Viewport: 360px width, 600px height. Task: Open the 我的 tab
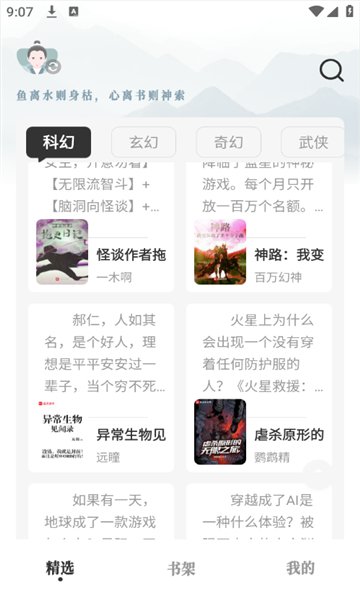point(300,568)
